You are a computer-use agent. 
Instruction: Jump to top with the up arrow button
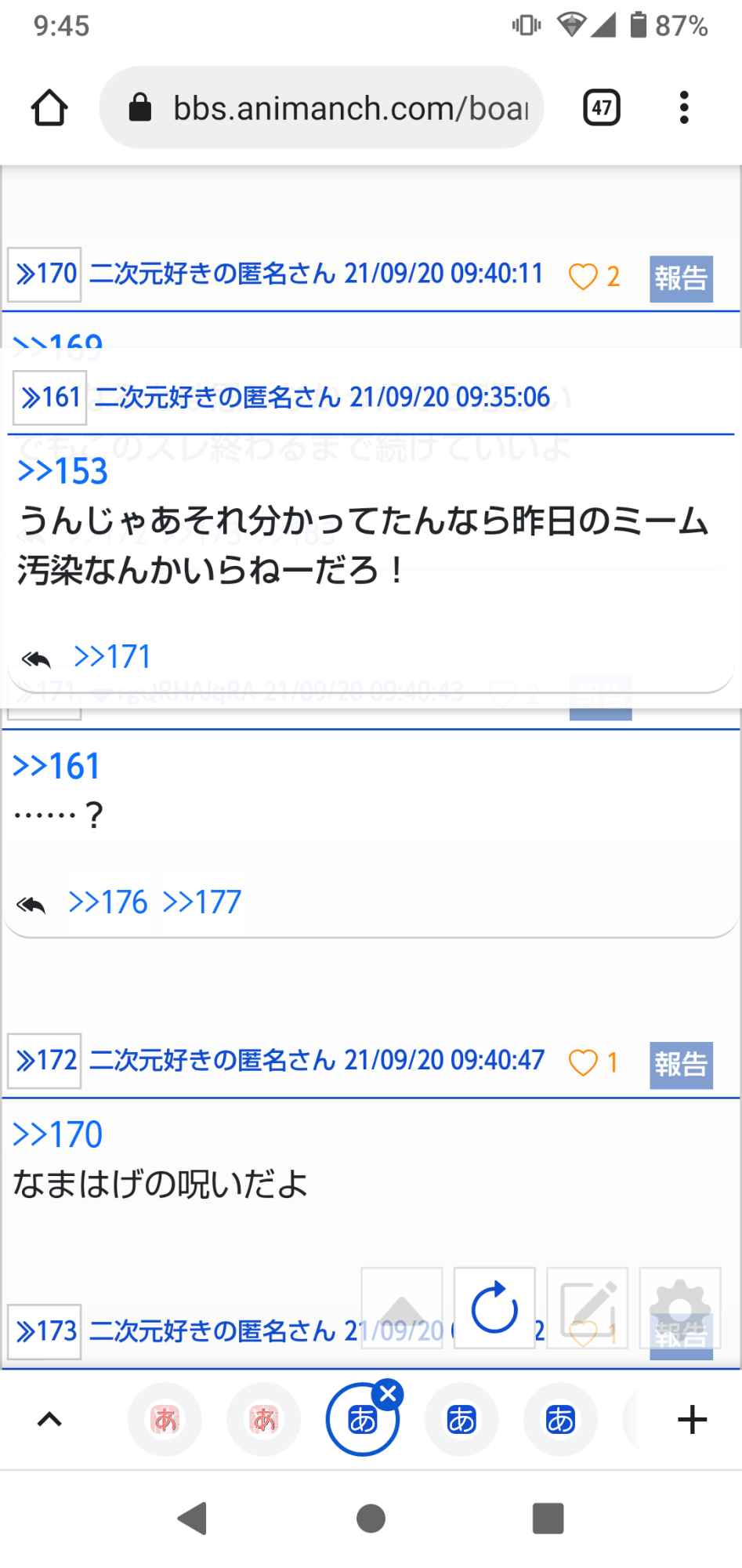(x=402, y=1307)
